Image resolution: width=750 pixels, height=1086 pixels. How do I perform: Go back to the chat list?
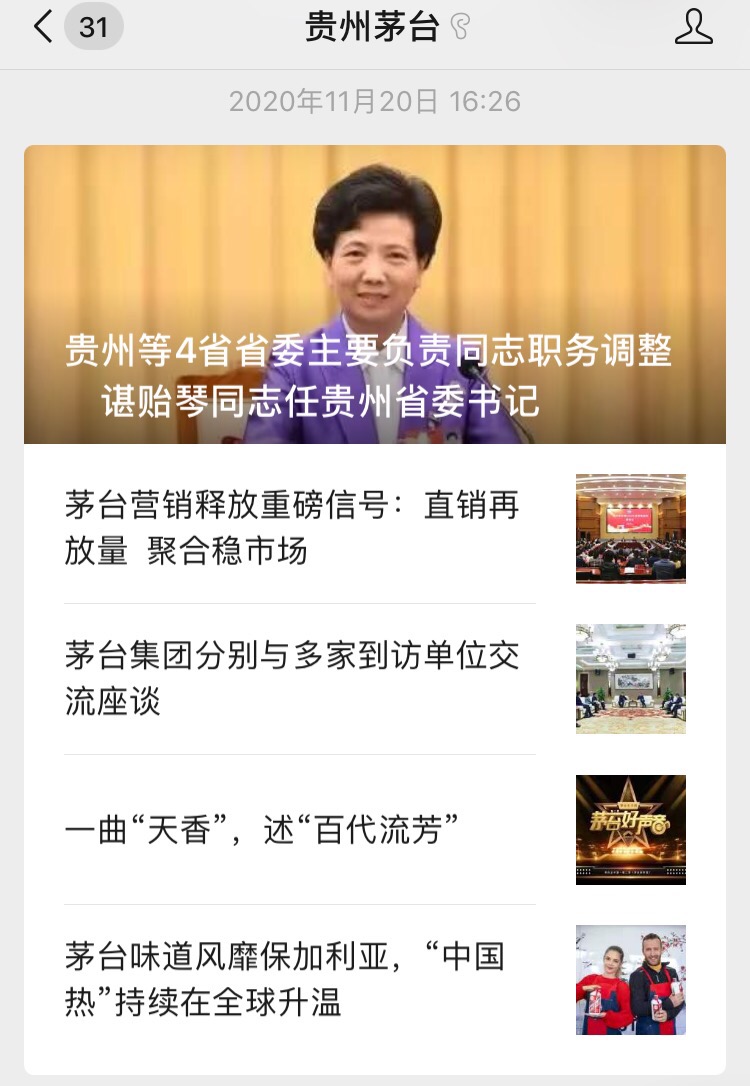click(x=44, y=27)
